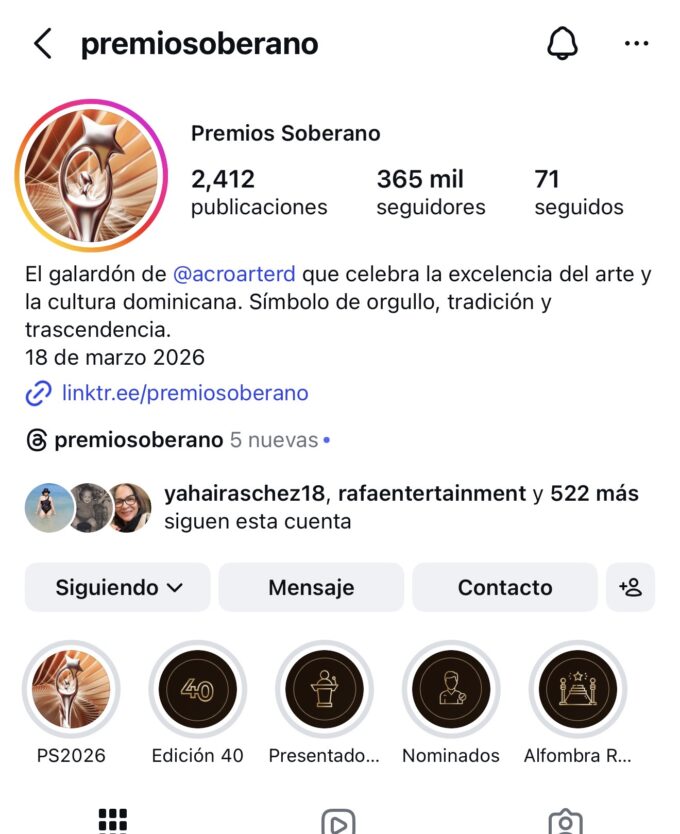Open the three-dot overflow menu
This screenshot has height=834, width=680.
[x=636, y=44]
